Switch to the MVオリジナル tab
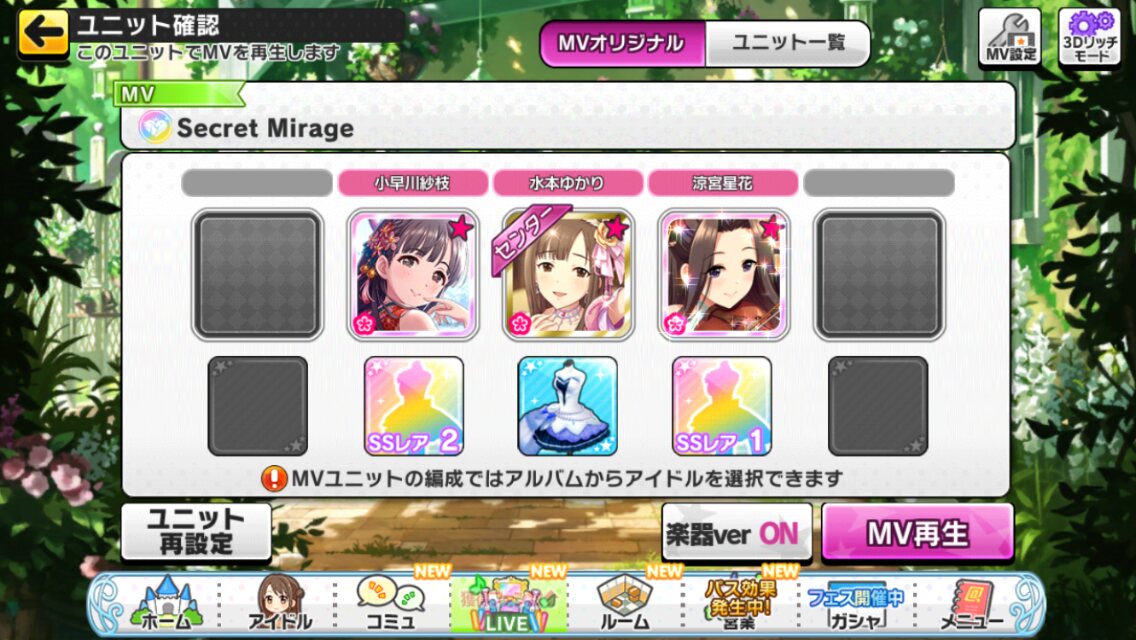Screen dimensions: 1136x640 [621, 44]
